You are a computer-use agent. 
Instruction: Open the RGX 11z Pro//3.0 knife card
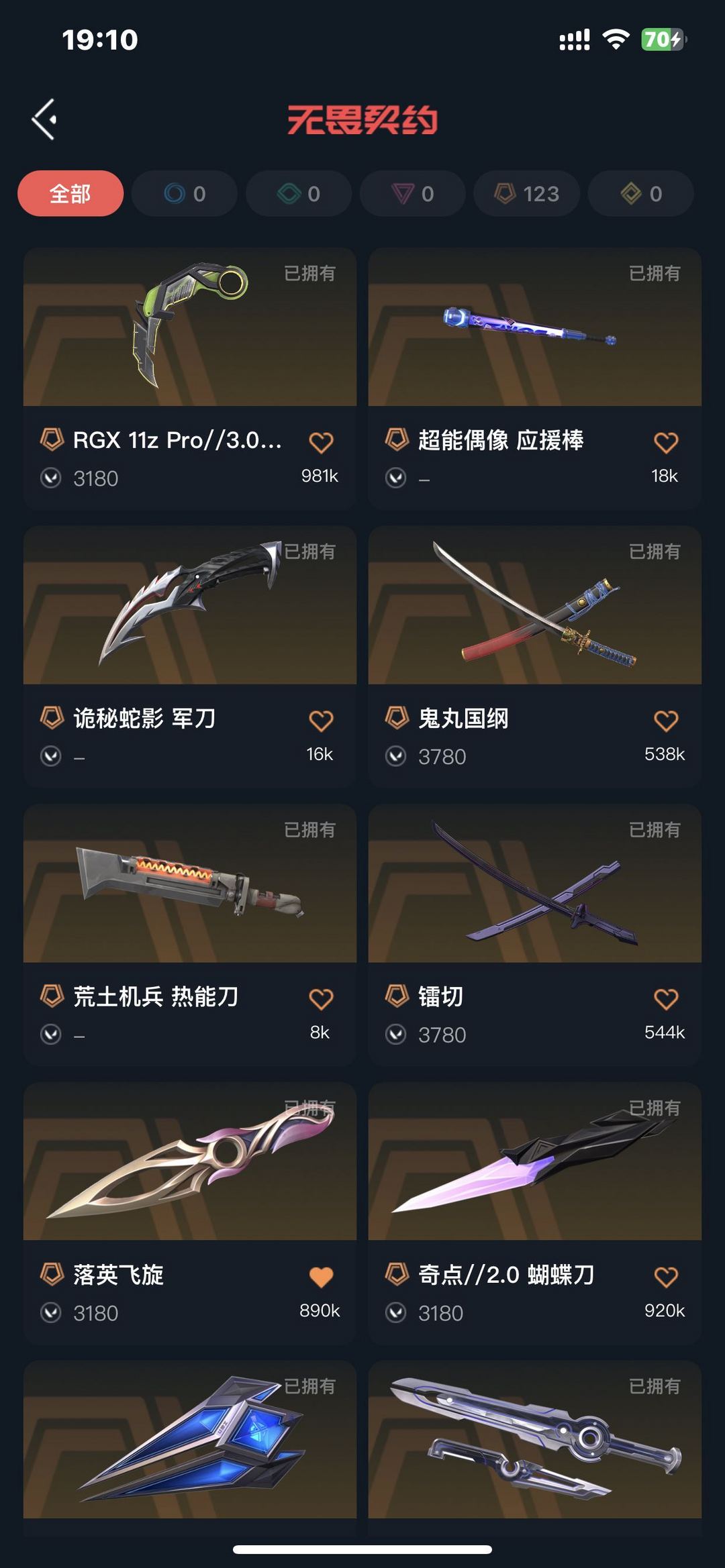point(190,378)
